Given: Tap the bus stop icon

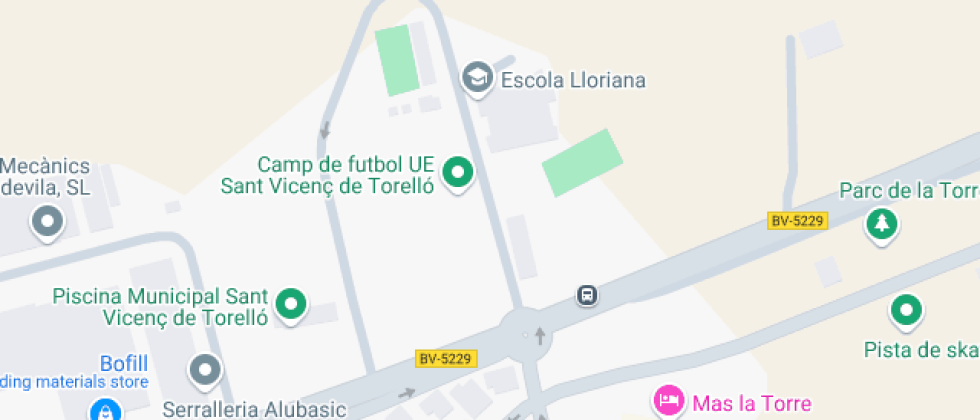Looking at the screenshot, I should (x=588, y=295).
